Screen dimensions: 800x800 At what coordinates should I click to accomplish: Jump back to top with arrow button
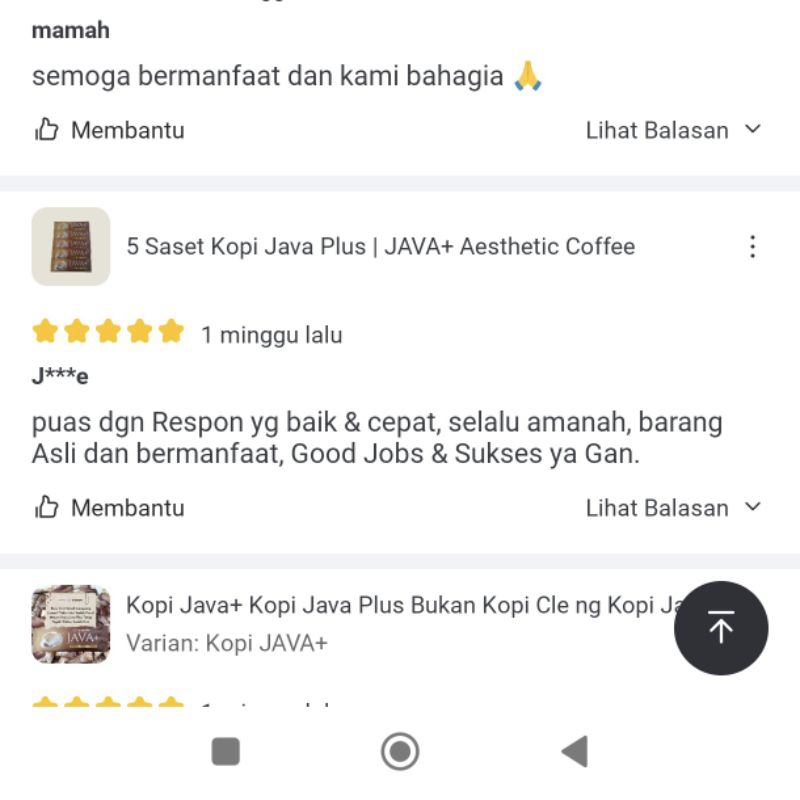(720, 628)
